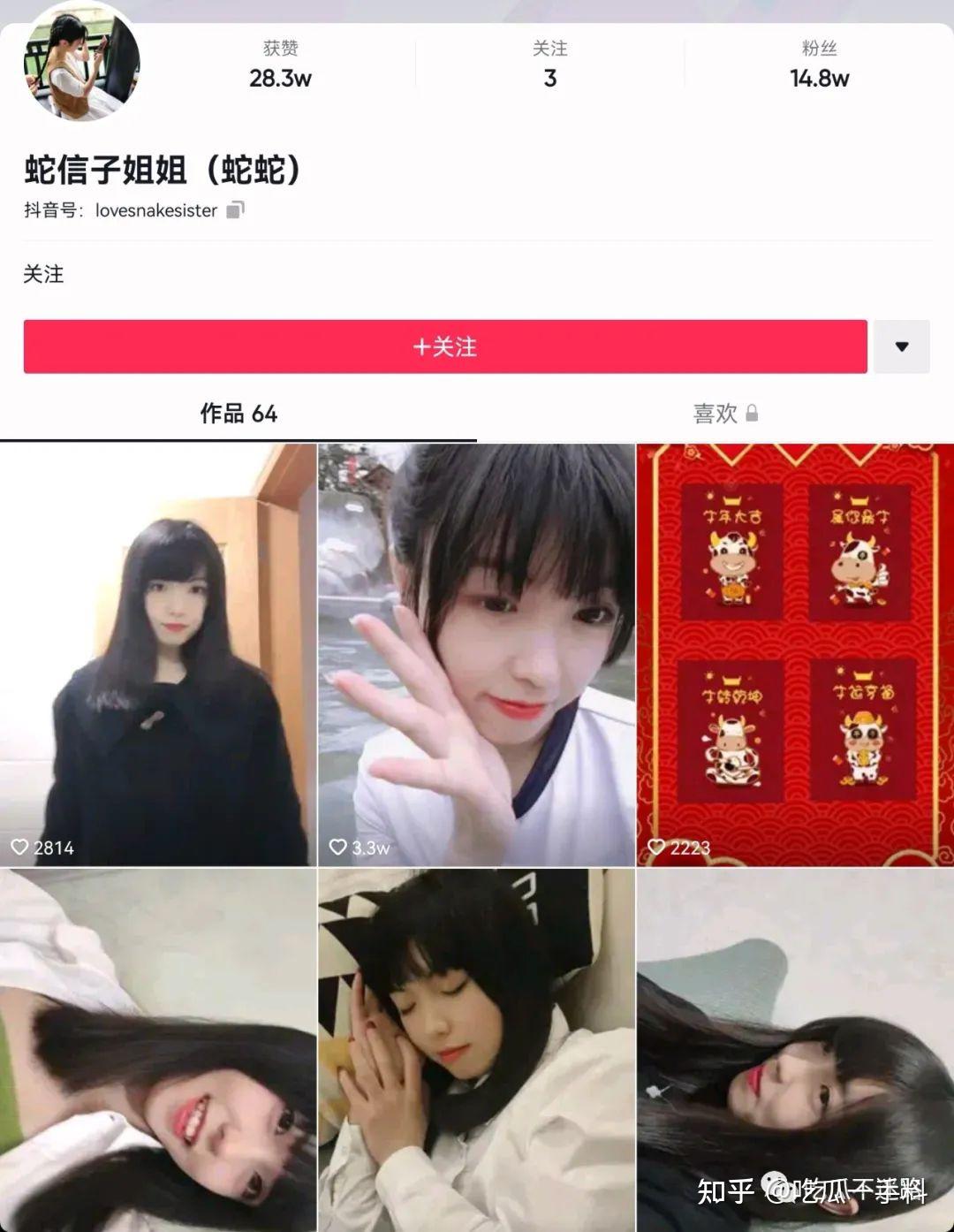Viewport: 954px width, 1232px height.
Task: Copy the Douyin ID lovesnakesister
Action: click(x=235, y=210)
